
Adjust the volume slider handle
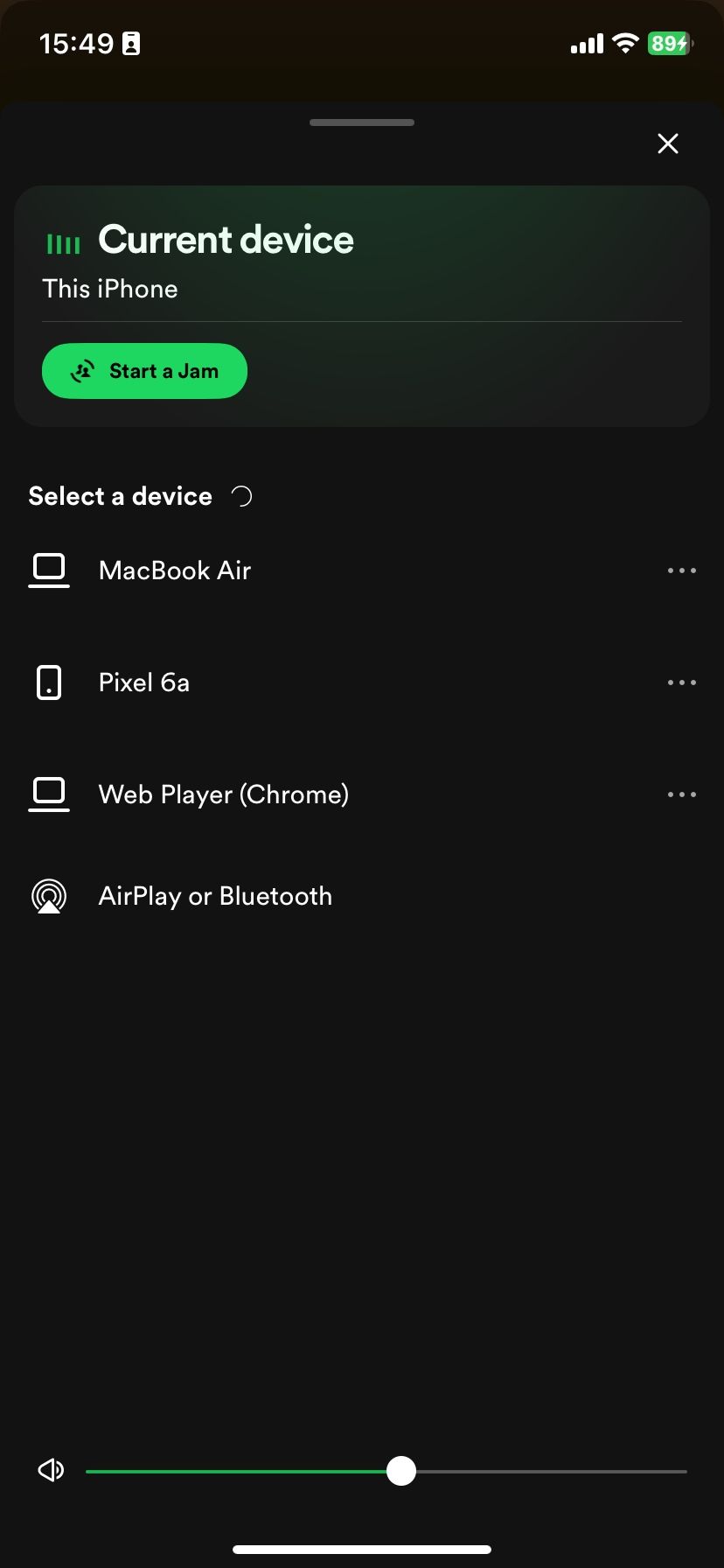(x=401, y=1471)
